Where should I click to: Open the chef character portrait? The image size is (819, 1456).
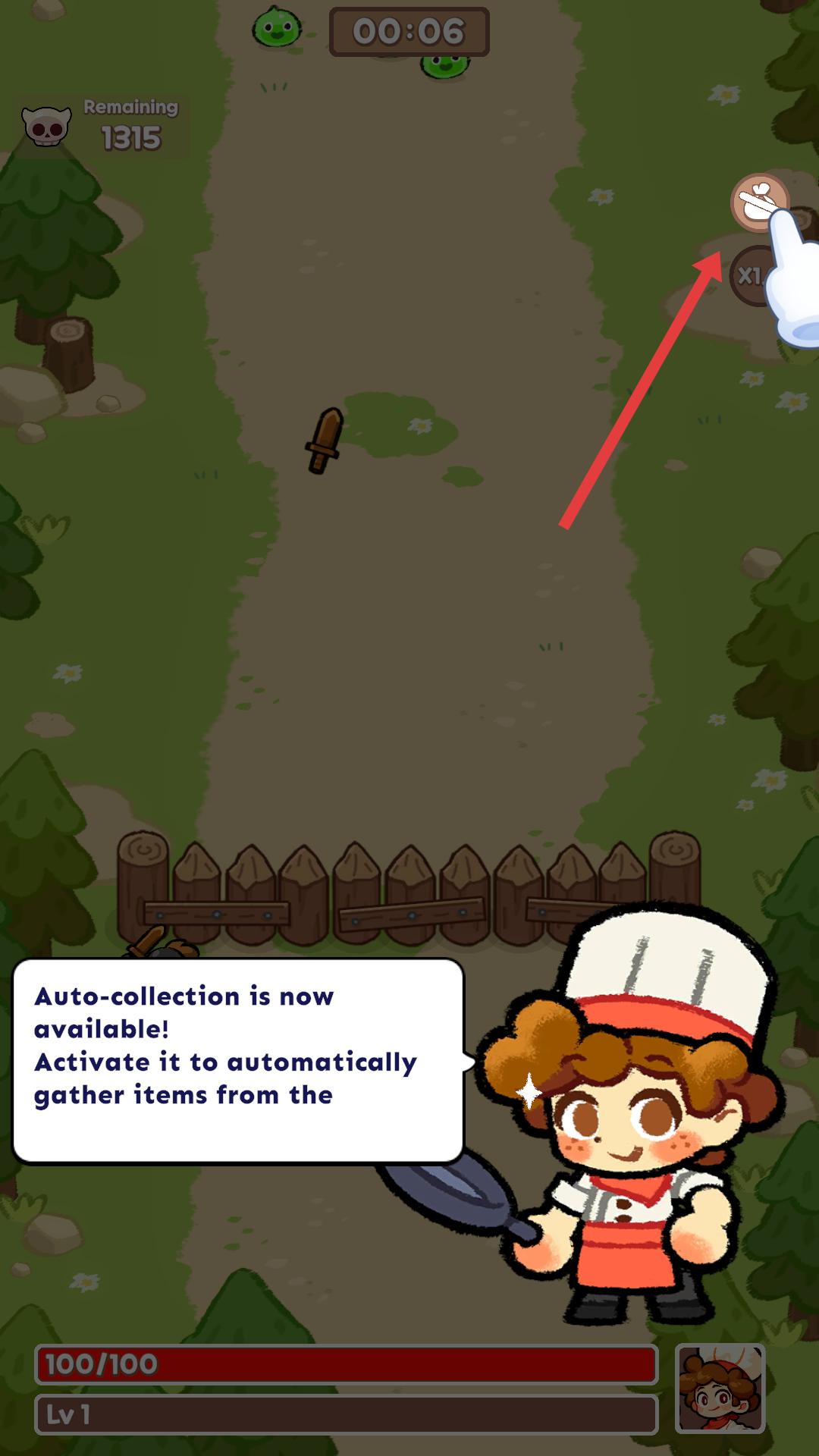coord(720,1389)
